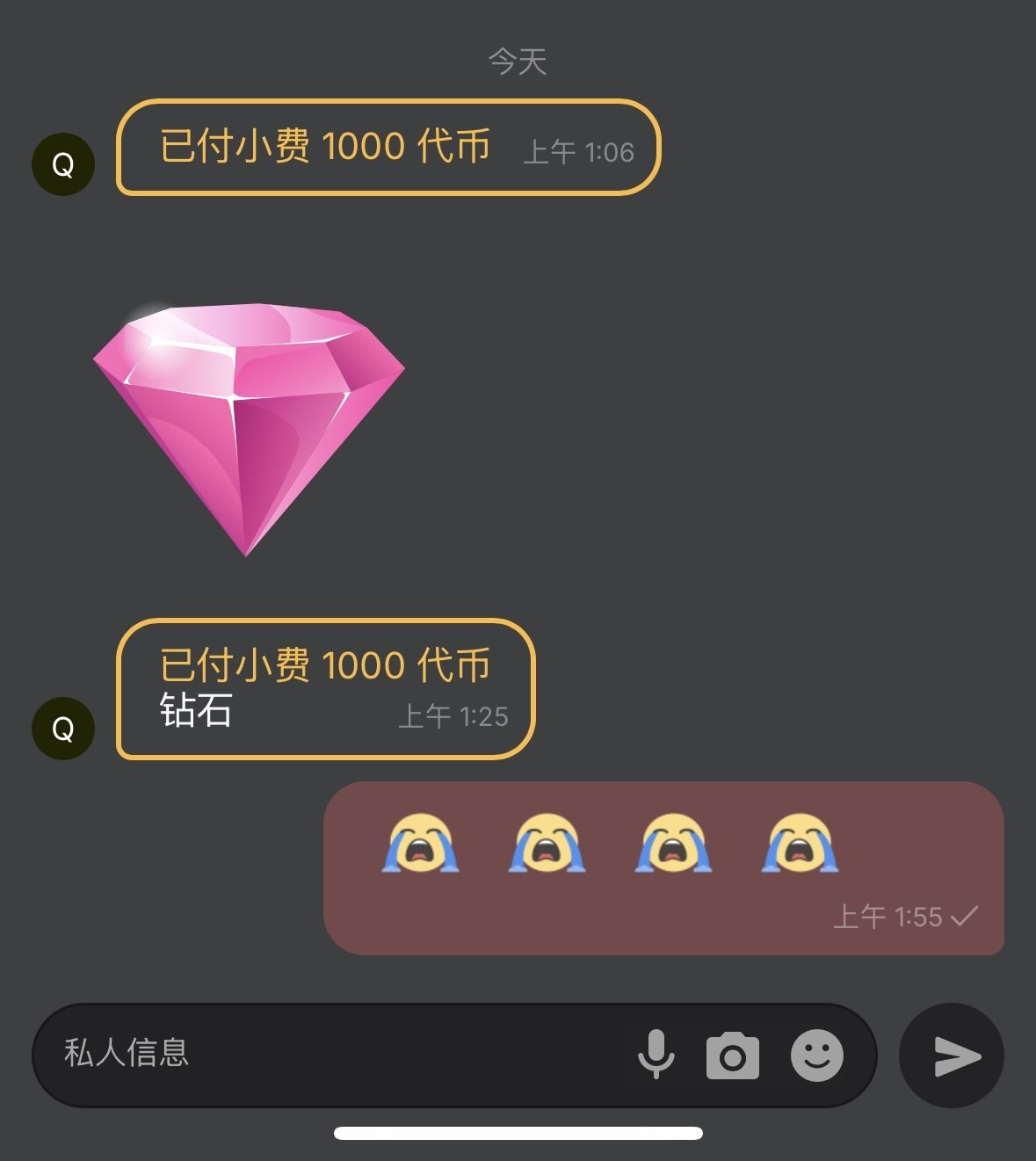This screenshot has height=1161, width=1036.
Task: Open Q's avatar beside the 上午 1:06 tip
Action: coord(63,164)
